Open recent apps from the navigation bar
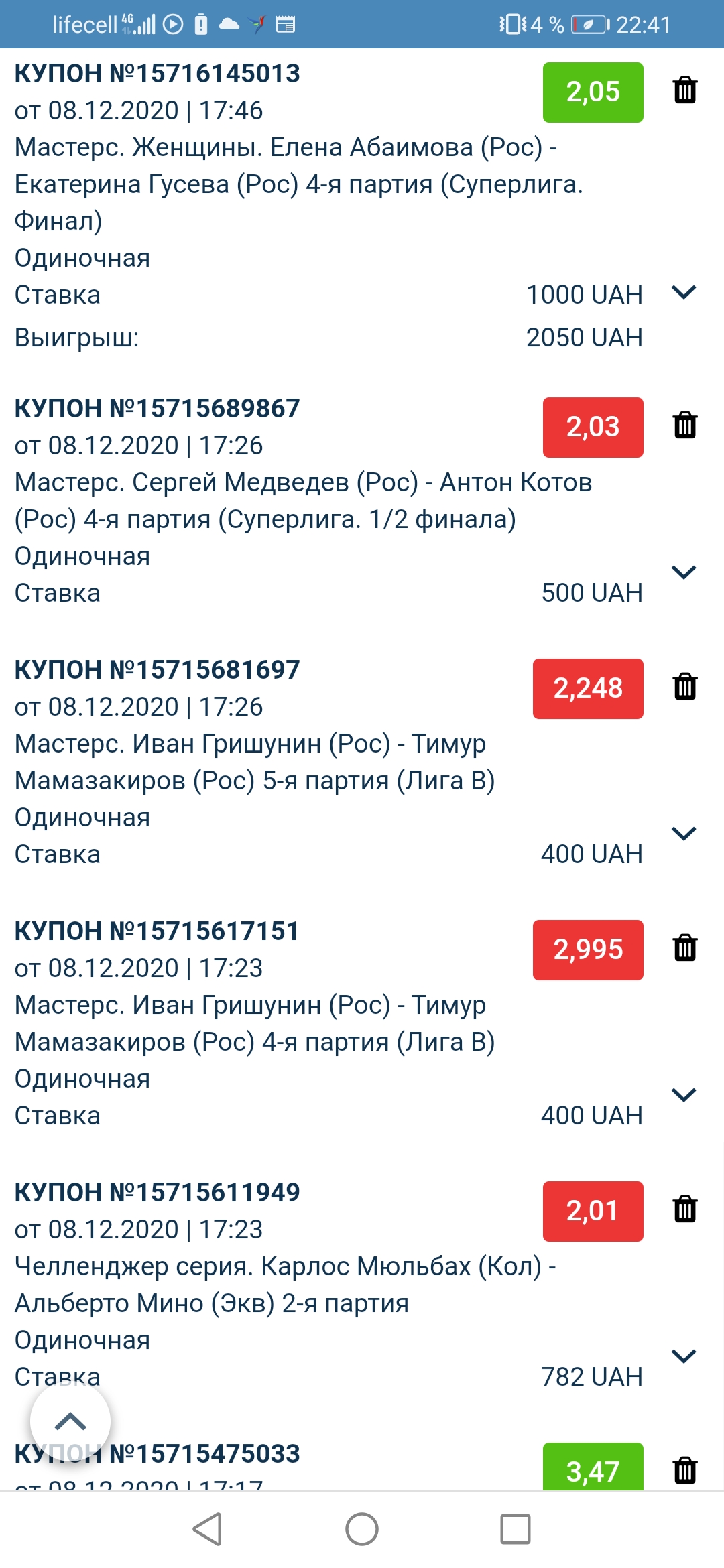The width and height of the screenshot is (724, 1568). [516, 1529]
